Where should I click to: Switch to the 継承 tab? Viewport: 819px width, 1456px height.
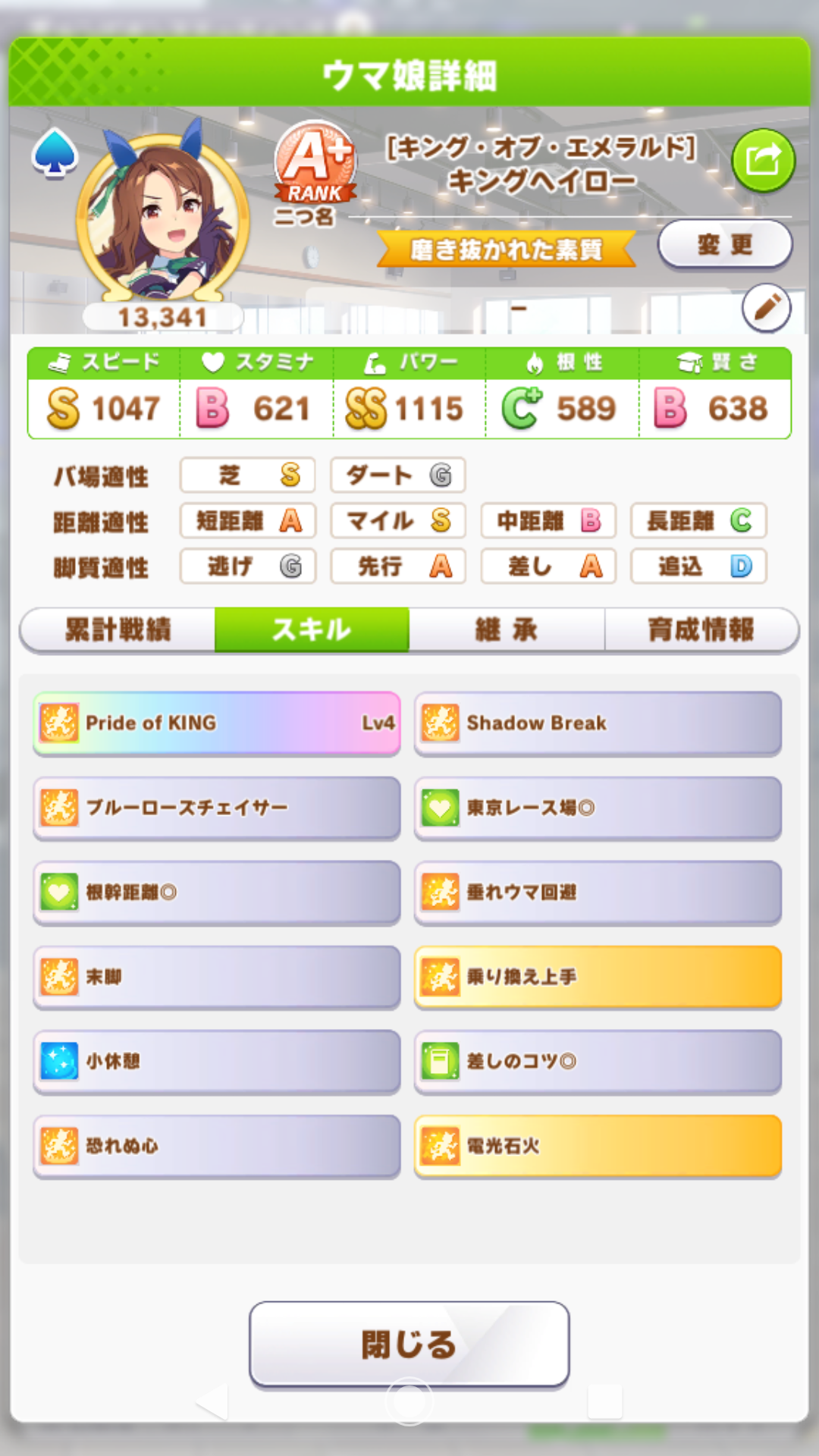pyautogui.click(x=507, y=629)
